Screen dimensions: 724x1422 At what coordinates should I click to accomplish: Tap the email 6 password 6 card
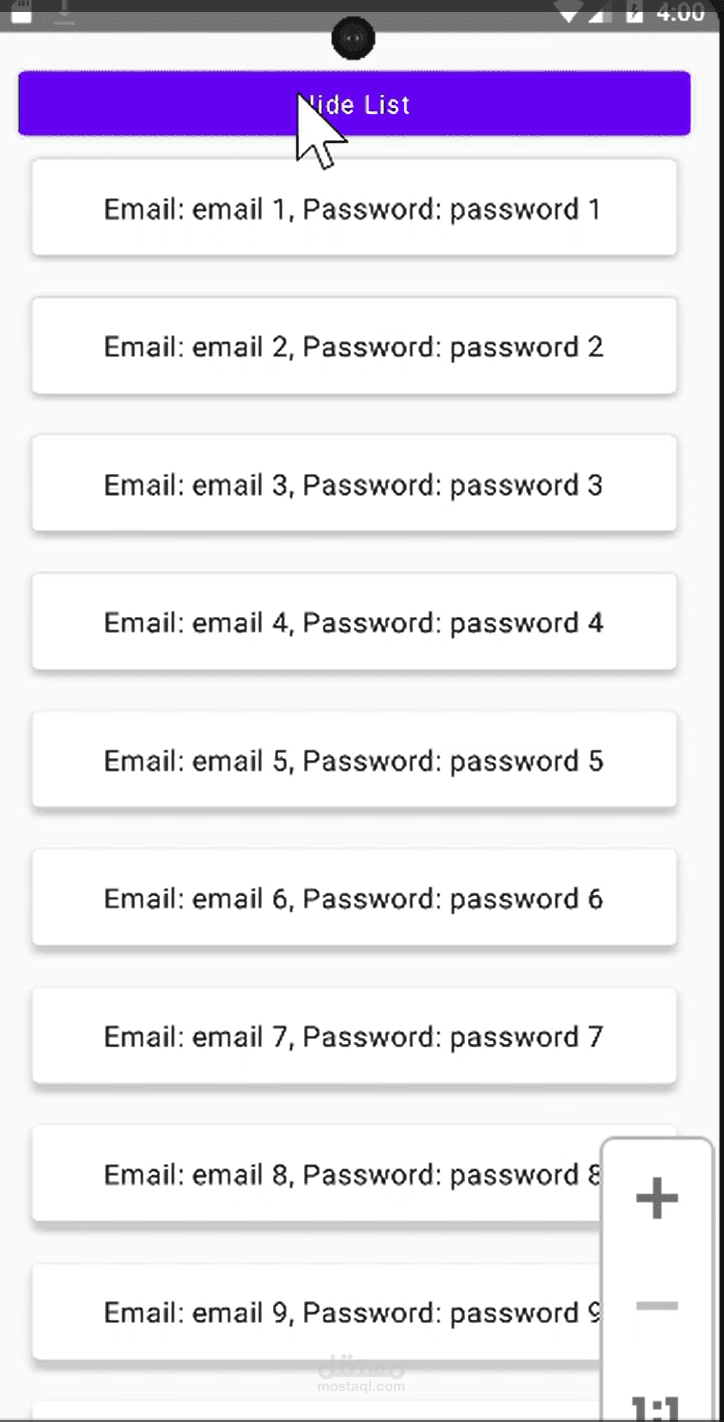[x=354, y=898]
